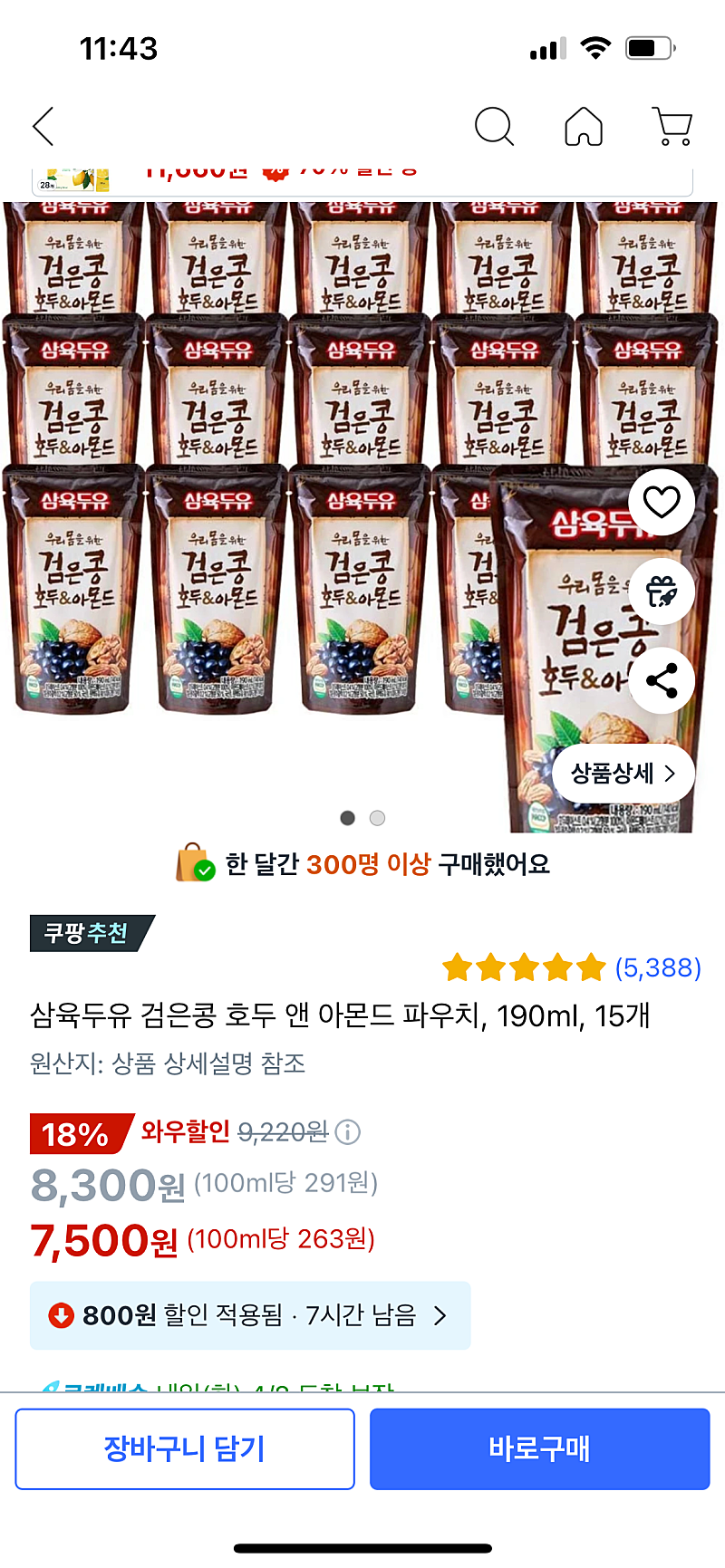Go to Coupang home via house icon
The image size is (725, 1568).
584,127
